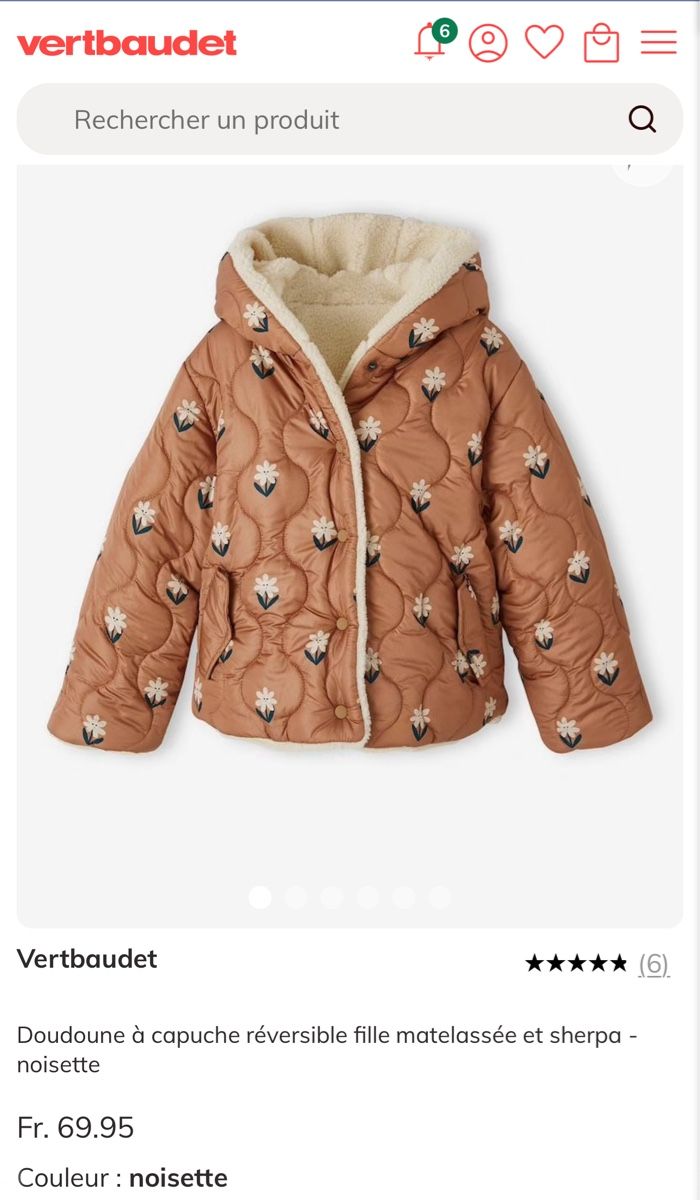Open the hamburger menu

point(659,43)
